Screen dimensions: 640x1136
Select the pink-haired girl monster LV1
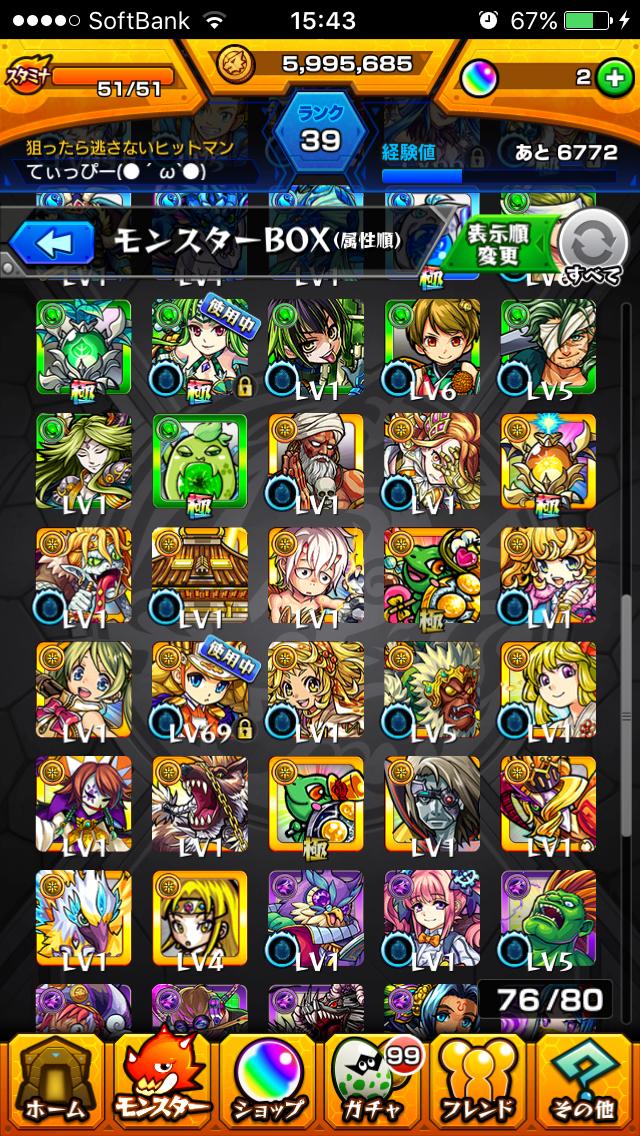433,919
